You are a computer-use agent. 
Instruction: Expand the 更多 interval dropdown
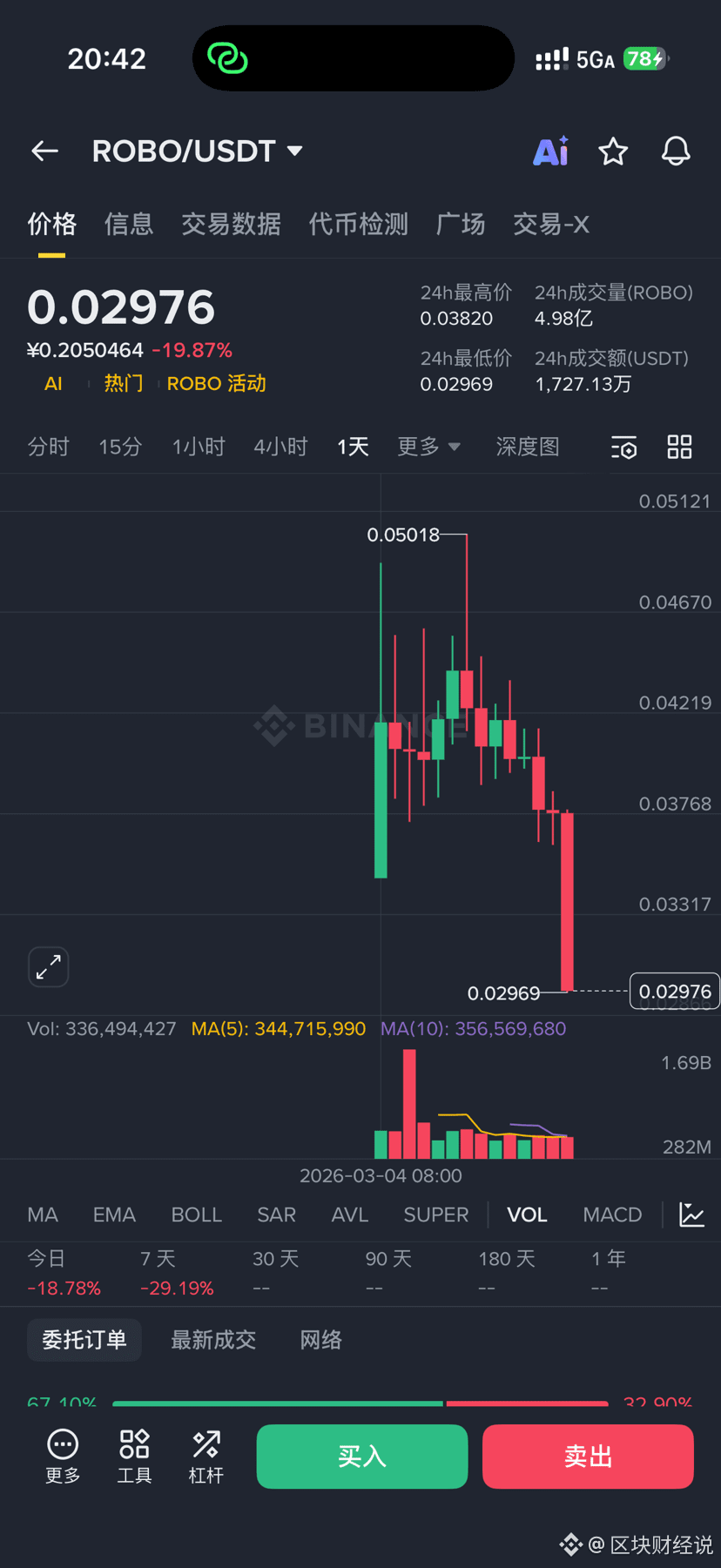(x=428, y=448)
